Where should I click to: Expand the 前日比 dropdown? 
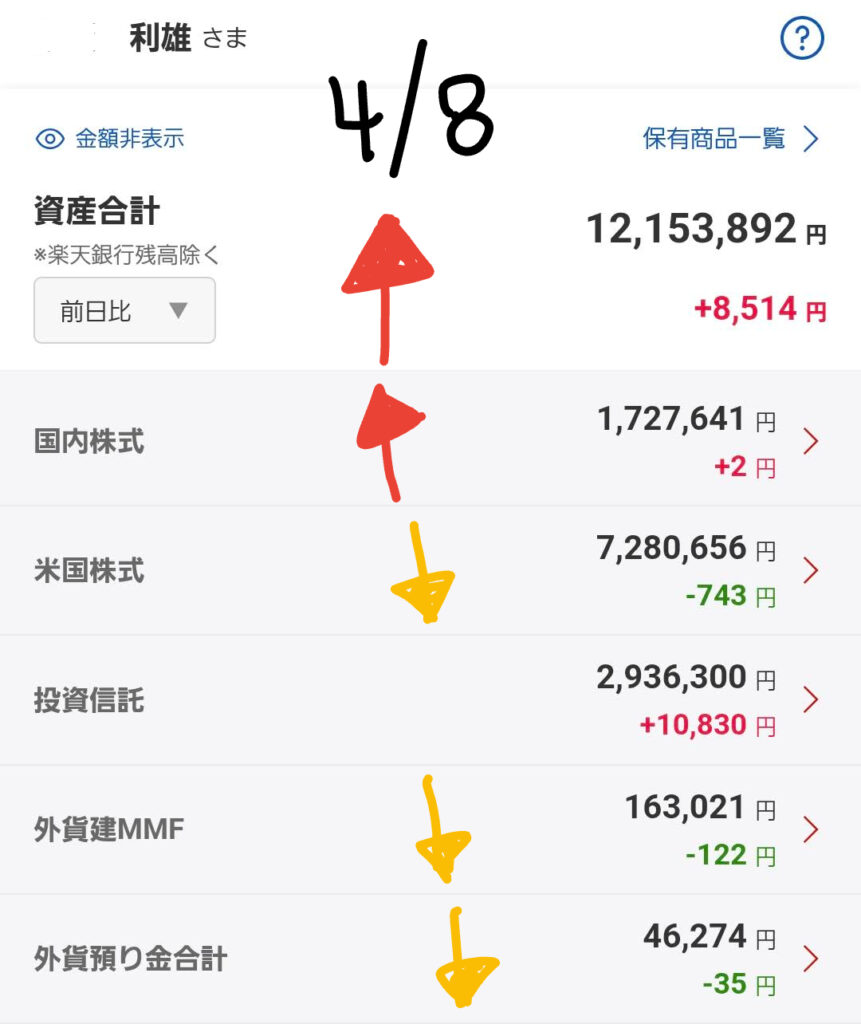pos(125,311)
